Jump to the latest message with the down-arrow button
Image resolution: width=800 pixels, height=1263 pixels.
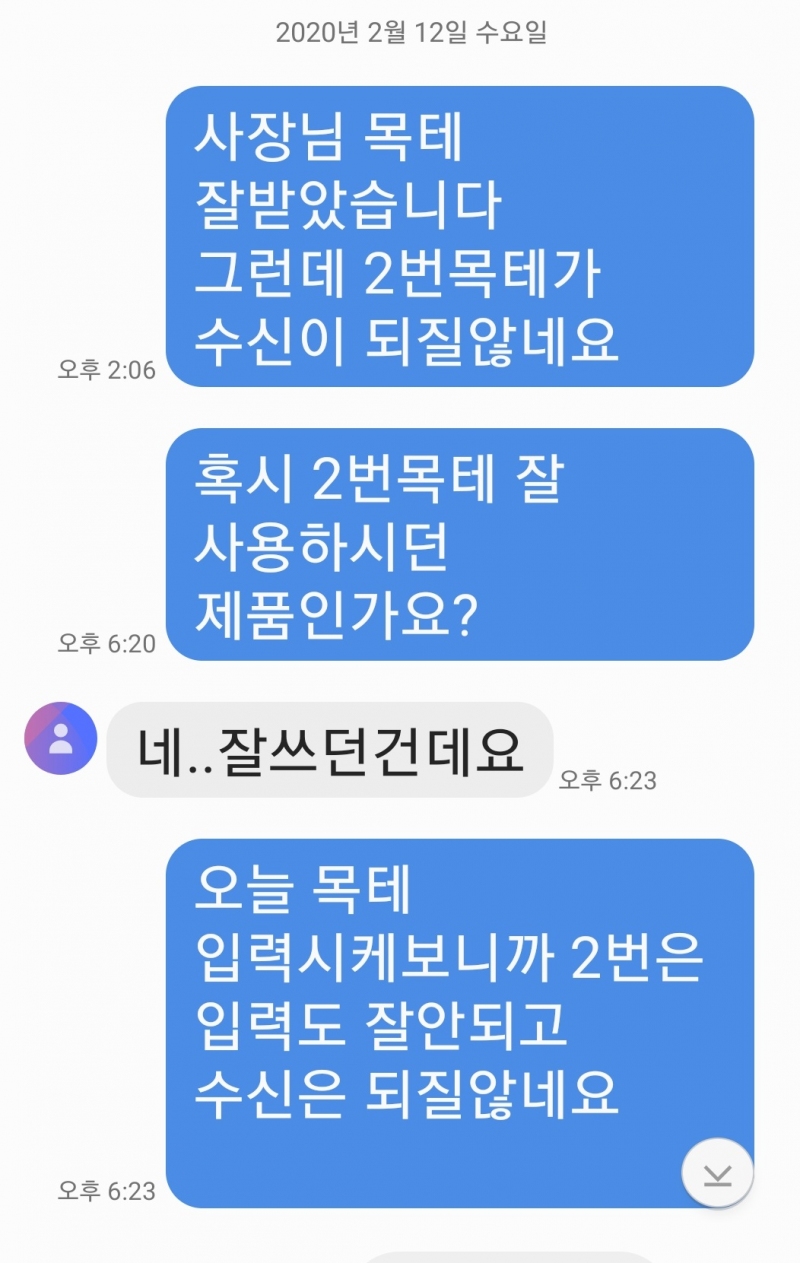tap(717, 1174)
